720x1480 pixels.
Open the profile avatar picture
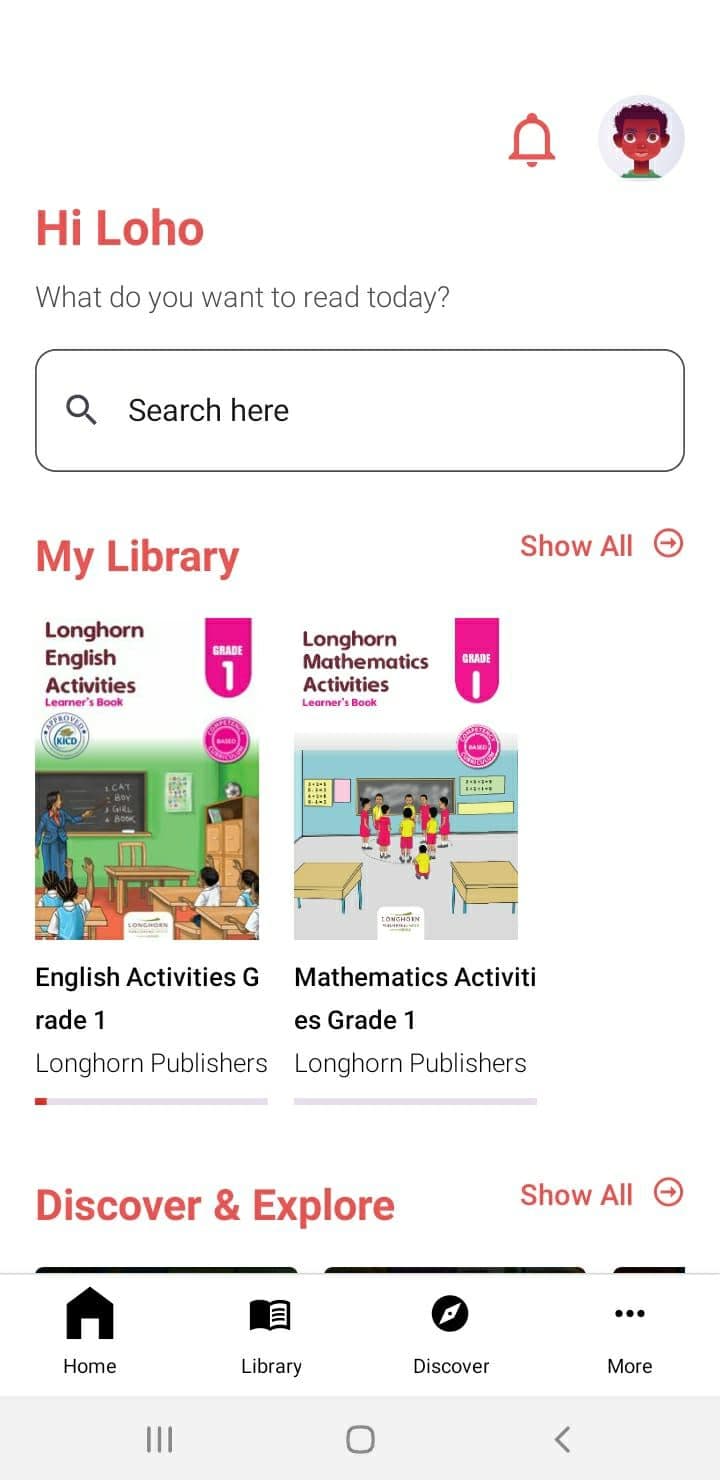[642, 139]
